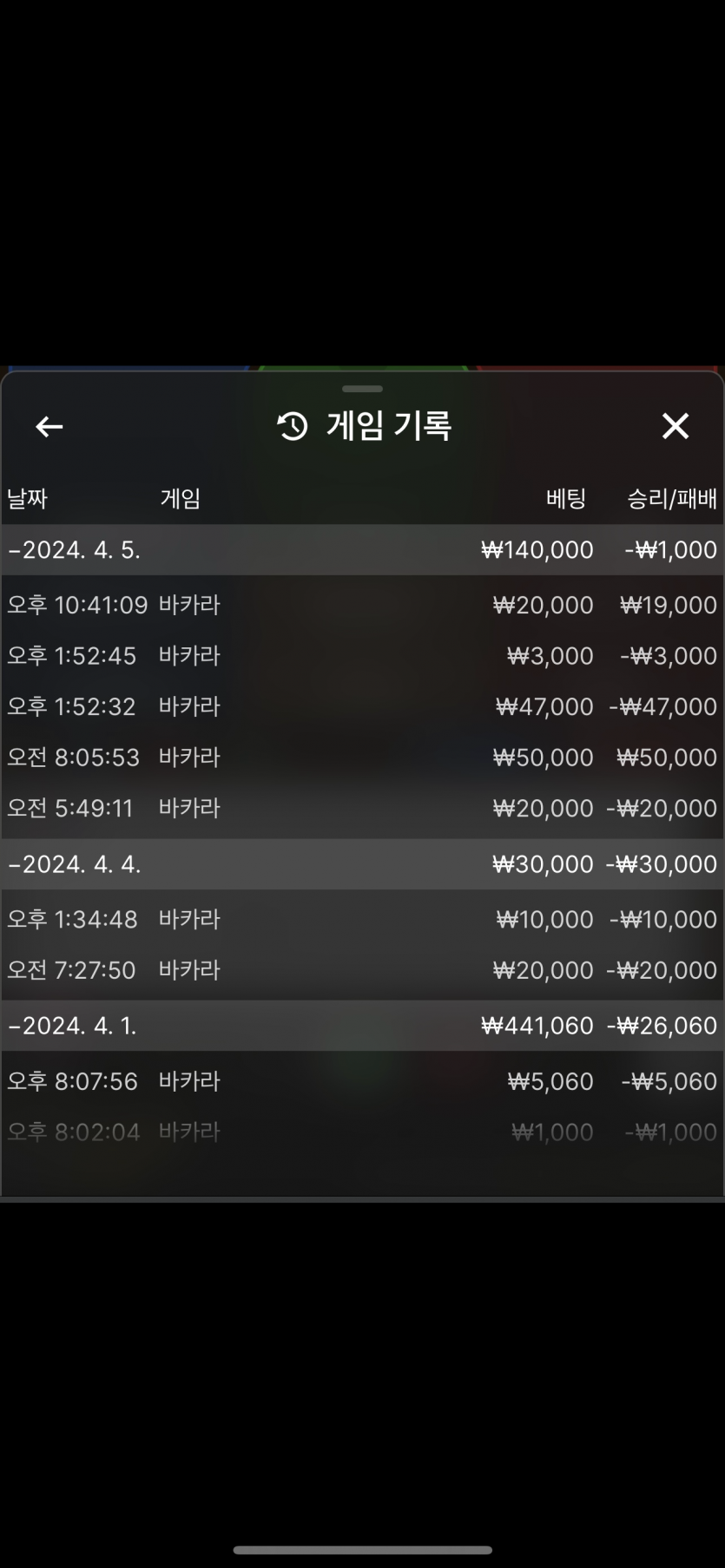Open the 오후 10:41:09 baccarat record
The image size is (725, 1568).
361,605
